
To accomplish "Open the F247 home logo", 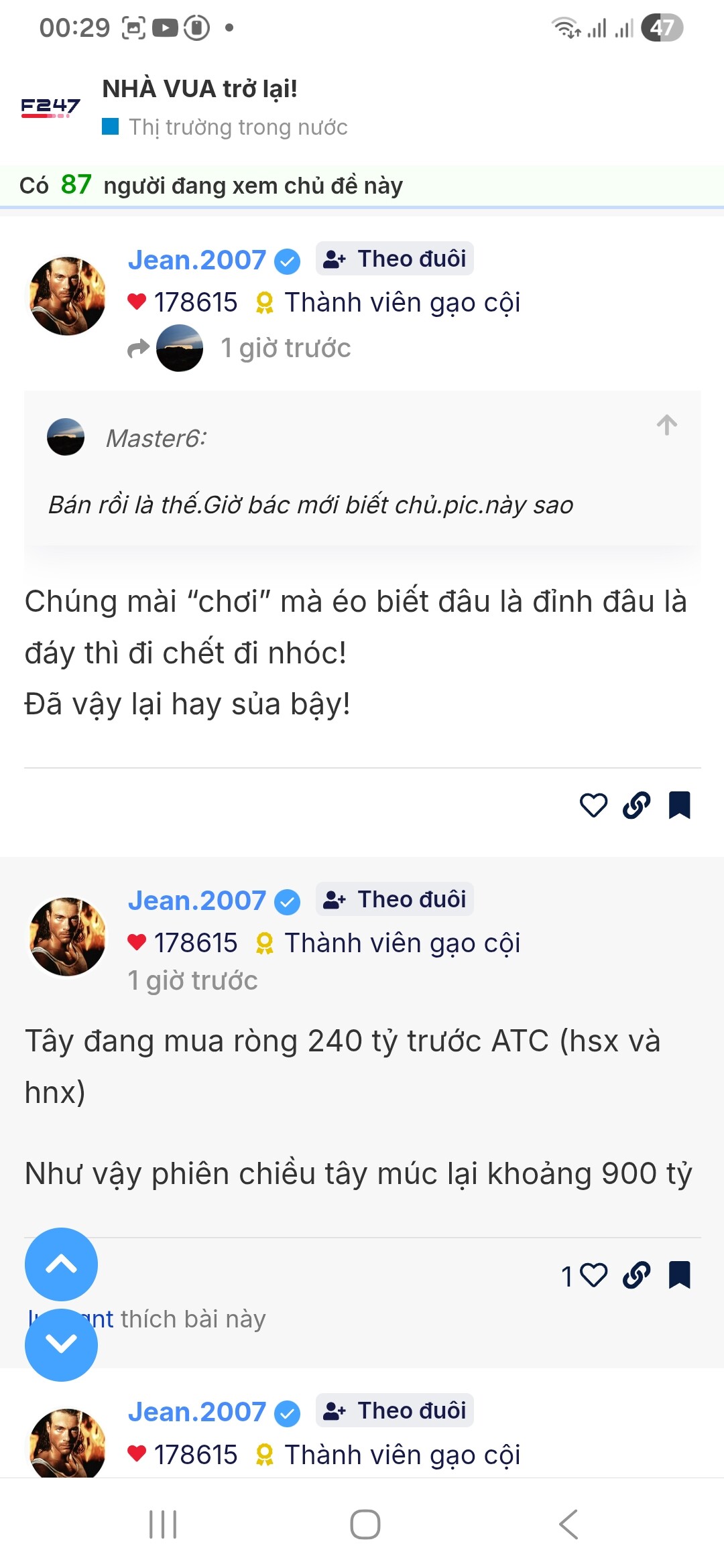I will pos(50,107).
